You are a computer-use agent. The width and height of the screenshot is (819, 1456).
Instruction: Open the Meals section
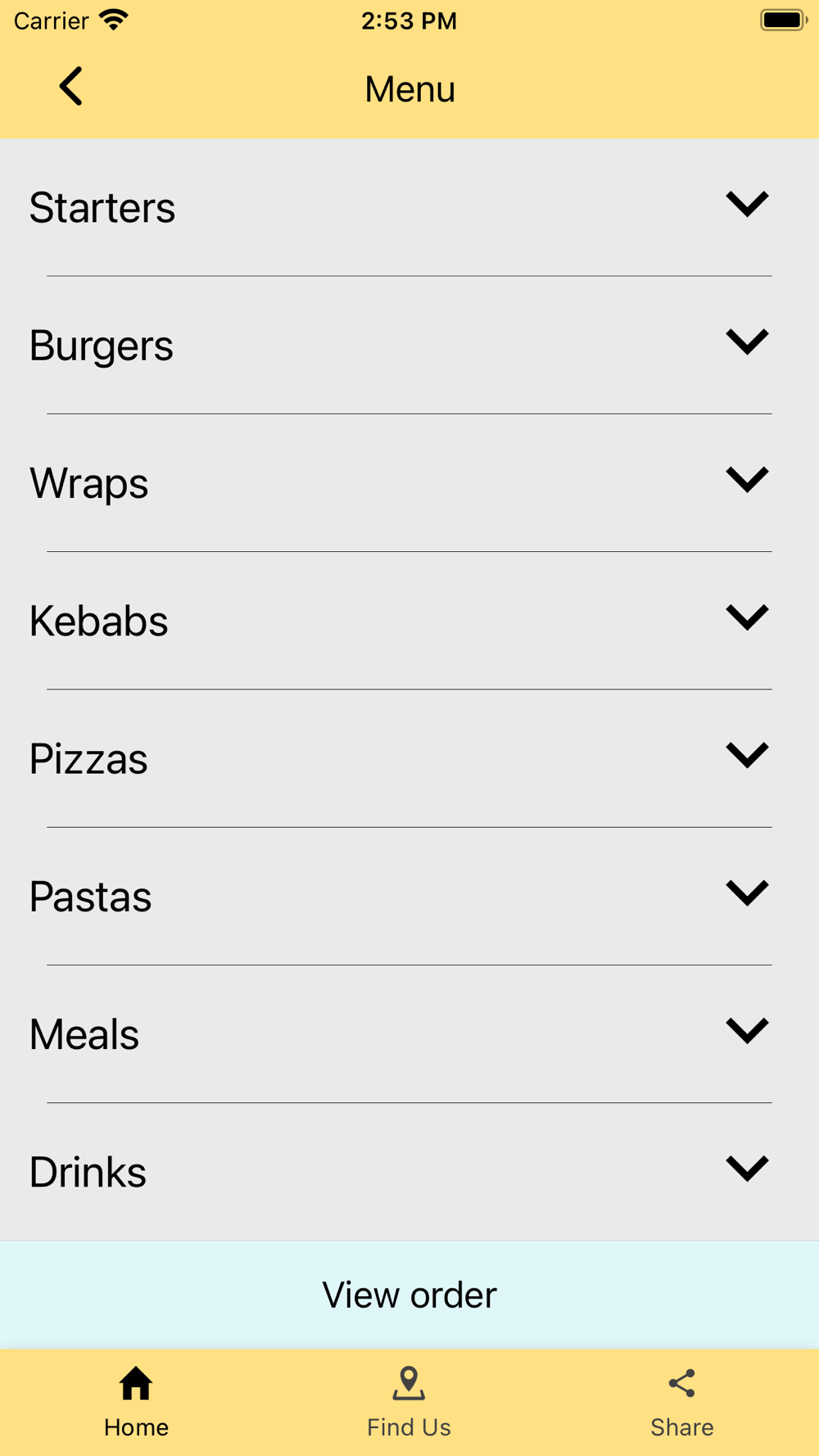409,1033
